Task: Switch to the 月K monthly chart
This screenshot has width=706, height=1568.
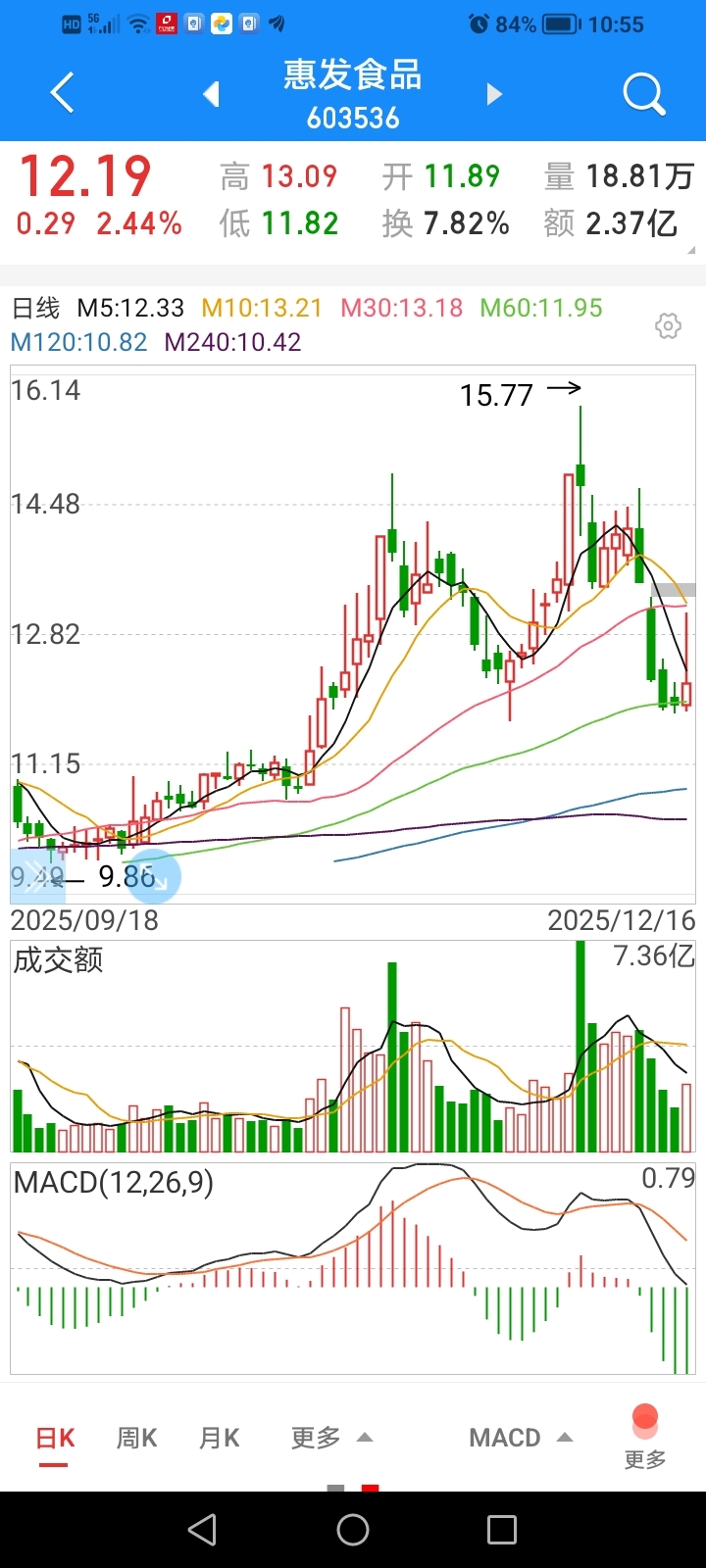Action: click(219, 1438)
